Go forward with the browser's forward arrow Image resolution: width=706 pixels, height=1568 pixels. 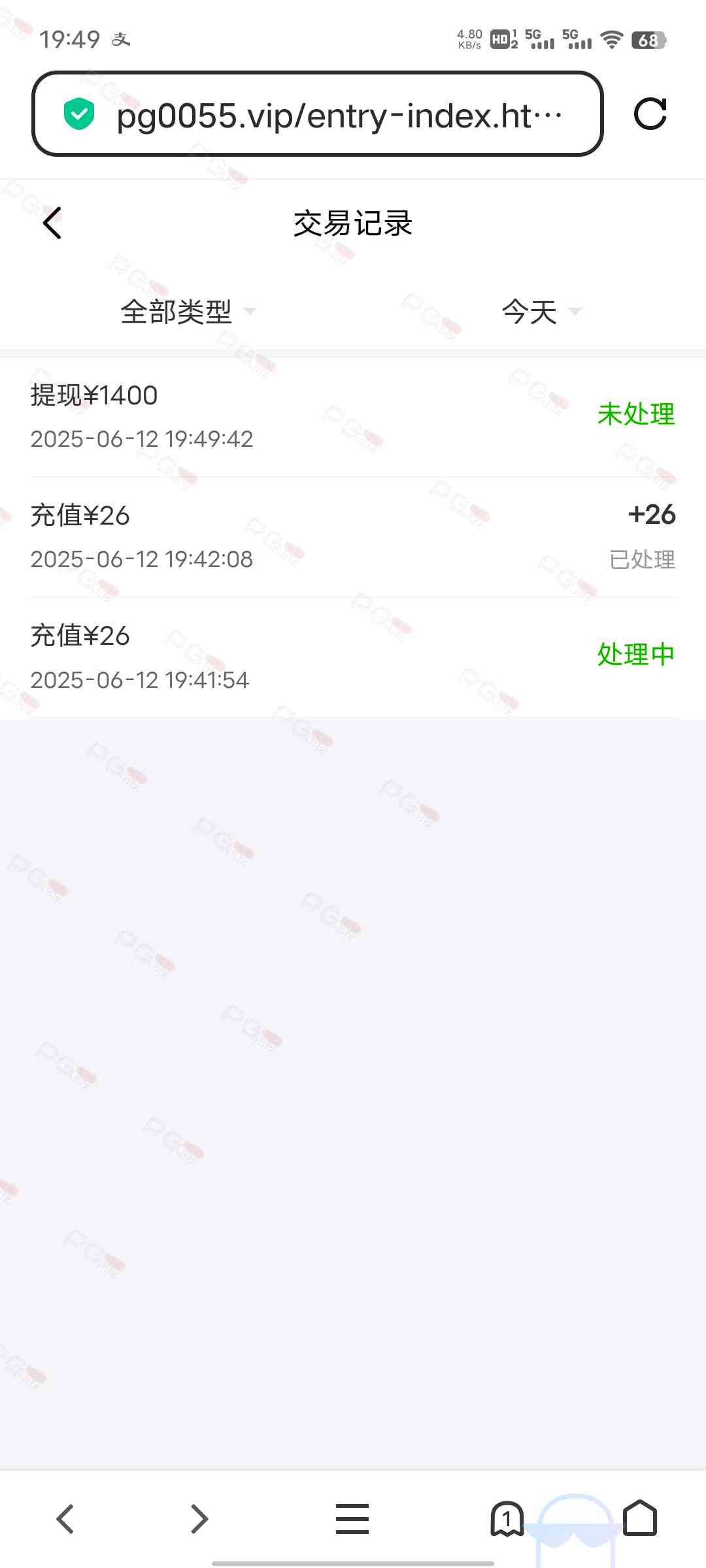tap(199, 1519)
